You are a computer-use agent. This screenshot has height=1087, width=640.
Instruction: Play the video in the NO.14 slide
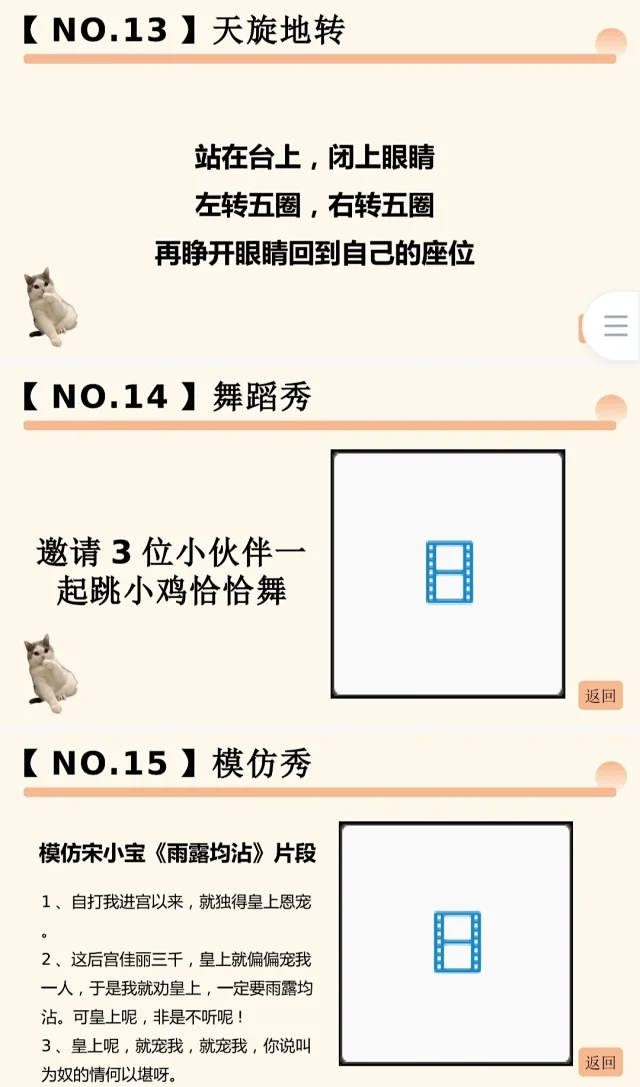tap(449, 573)
